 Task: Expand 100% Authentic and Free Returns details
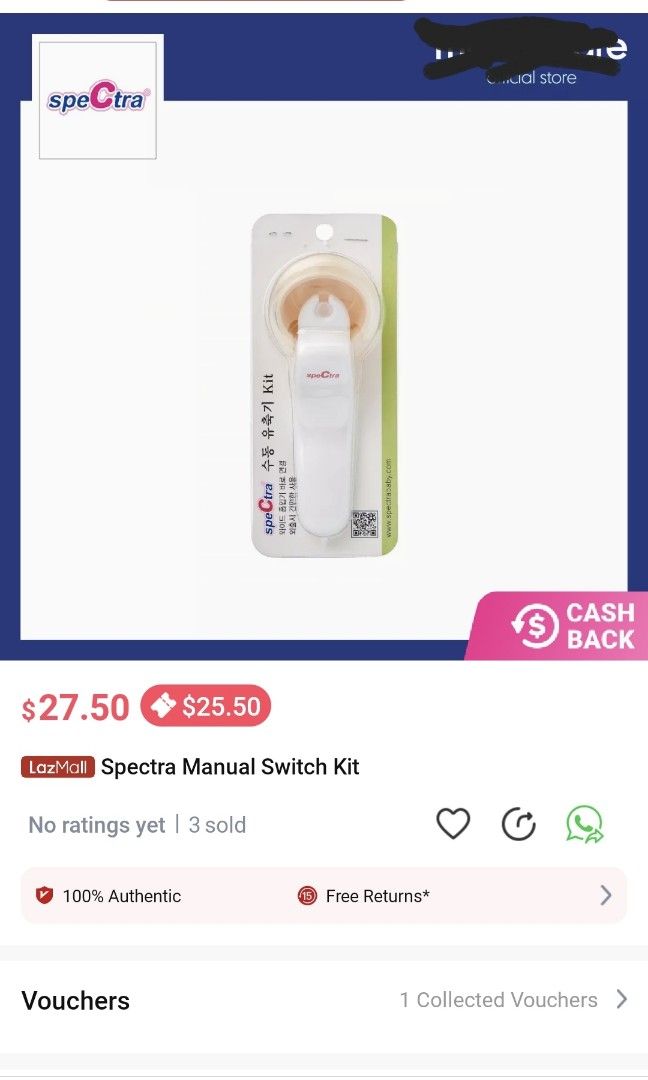point(605,895)
